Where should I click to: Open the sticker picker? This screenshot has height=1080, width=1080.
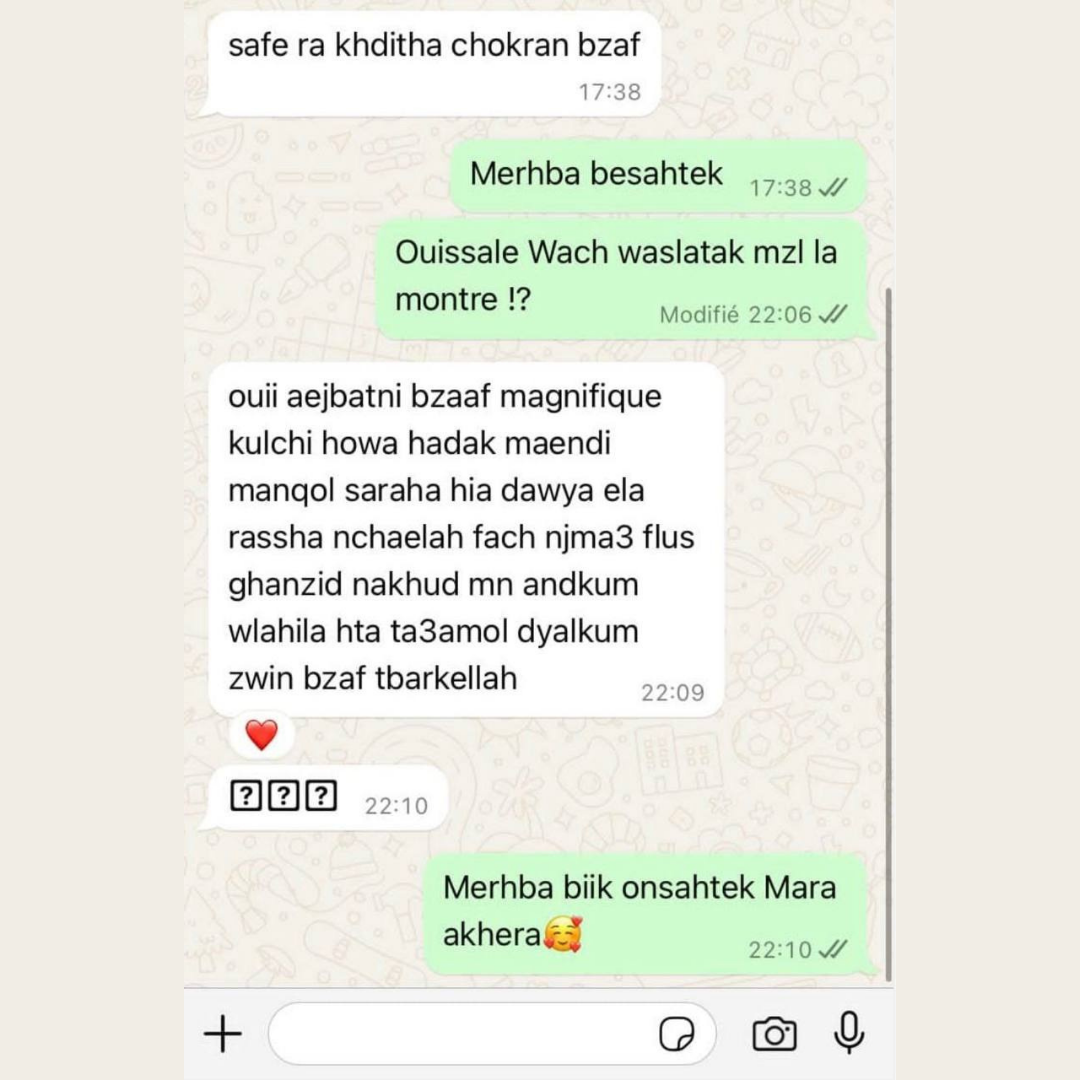677,1035
